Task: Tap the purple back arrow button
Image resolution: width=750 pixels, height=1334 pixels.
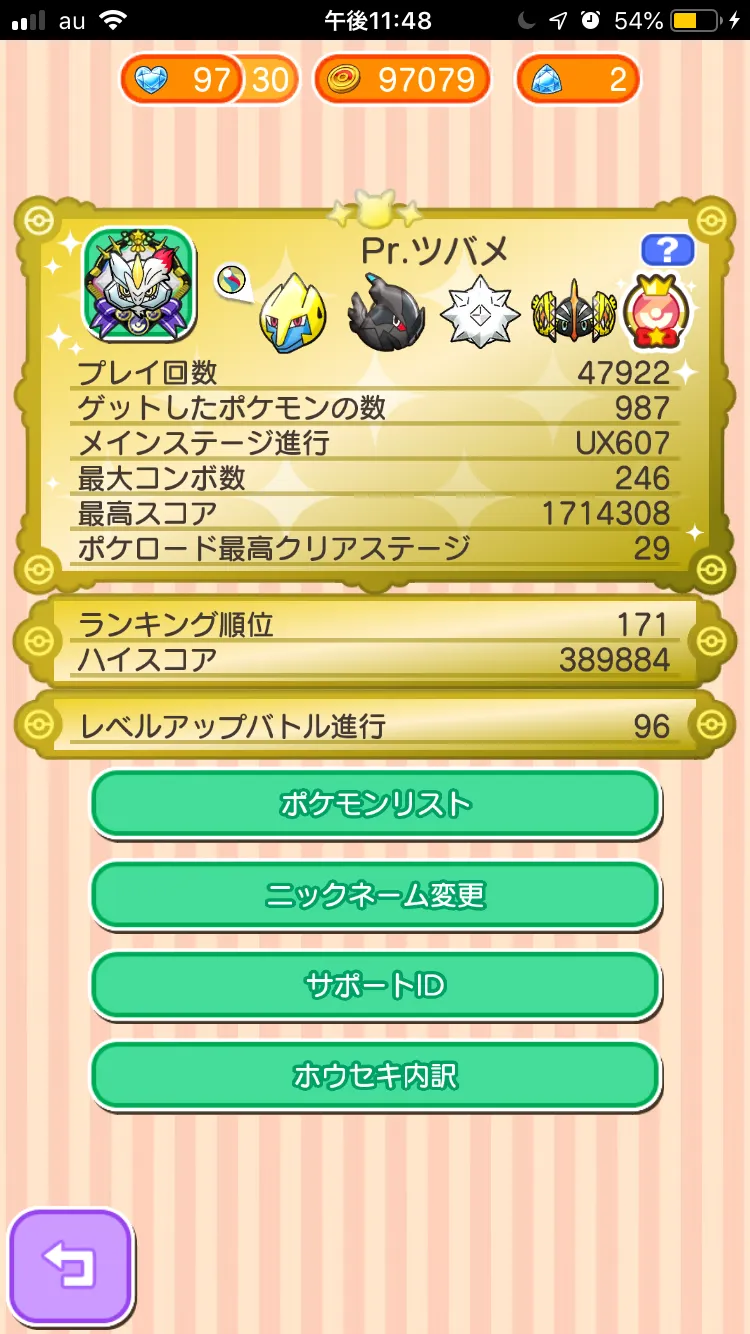Action: pyautogui.click(x=70, y=1264)
